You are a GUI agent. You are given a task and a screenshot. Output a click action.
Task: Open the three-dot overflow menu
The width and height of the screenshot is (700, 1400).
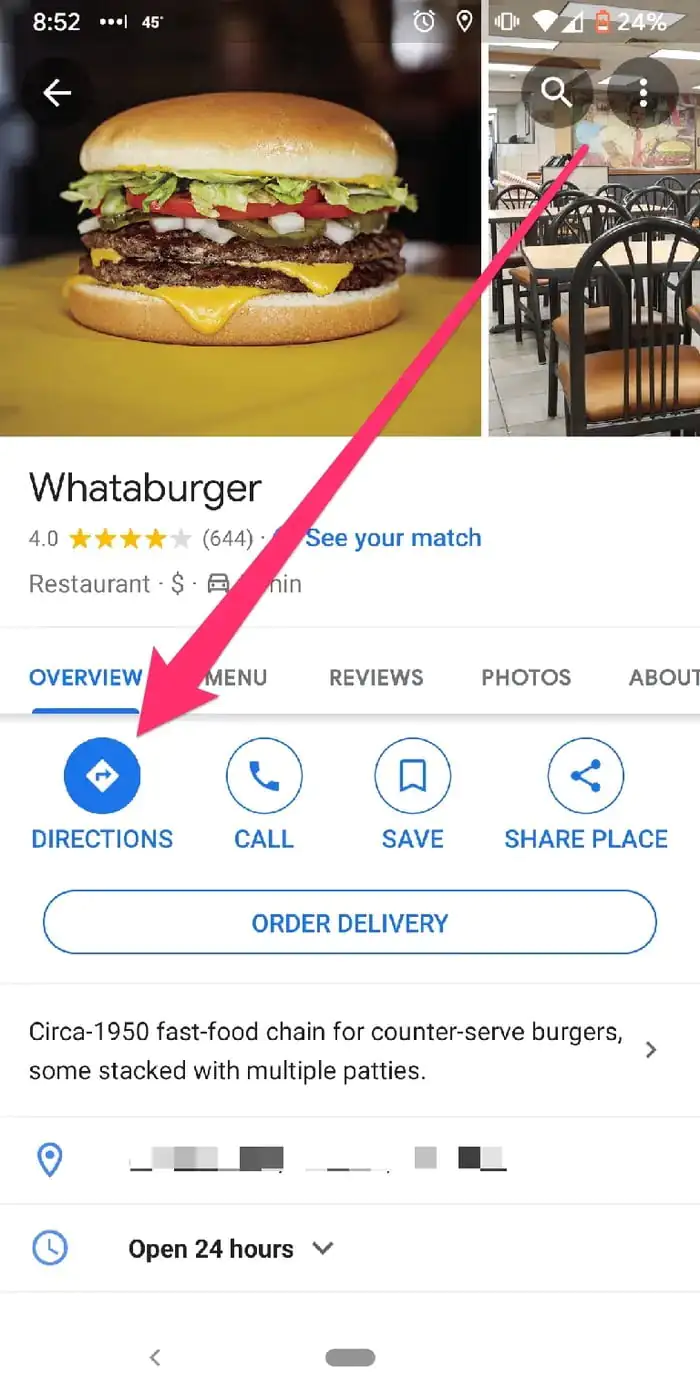pos(643,93)
